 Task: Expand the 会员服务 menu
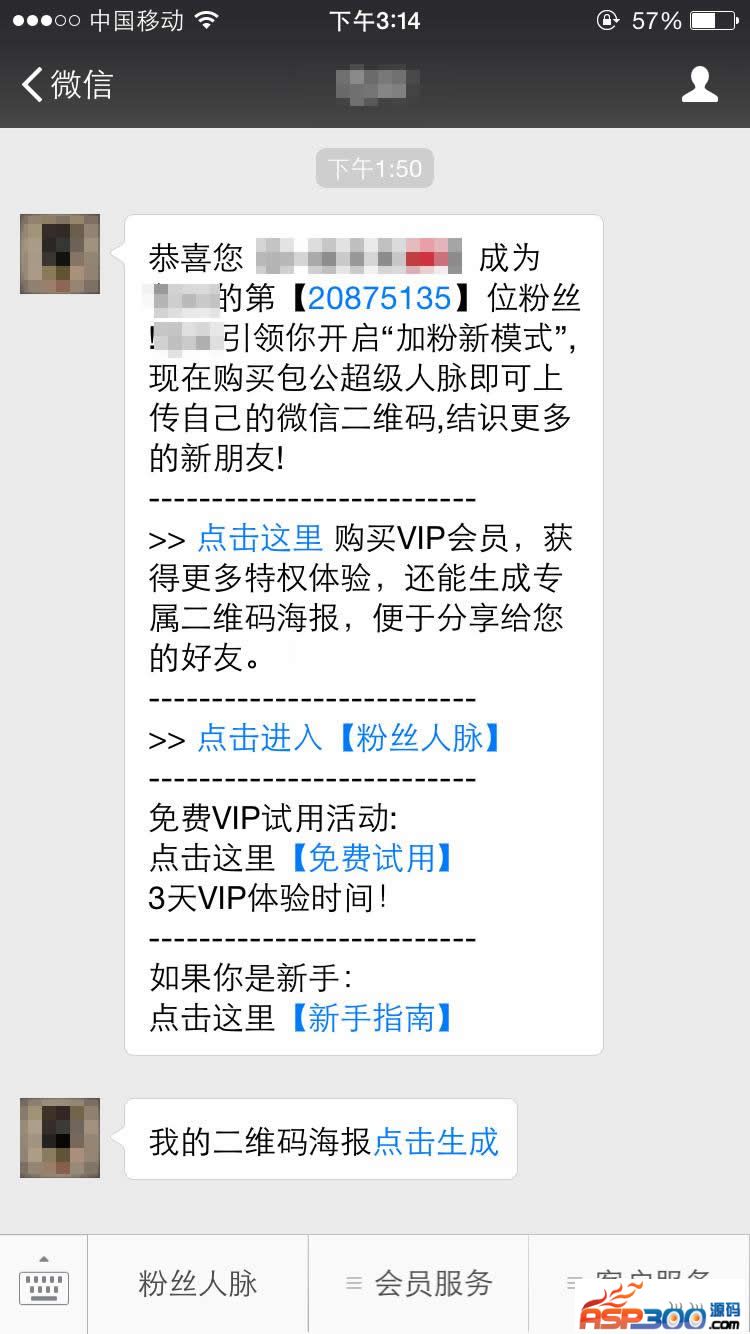coord(420,1283)
